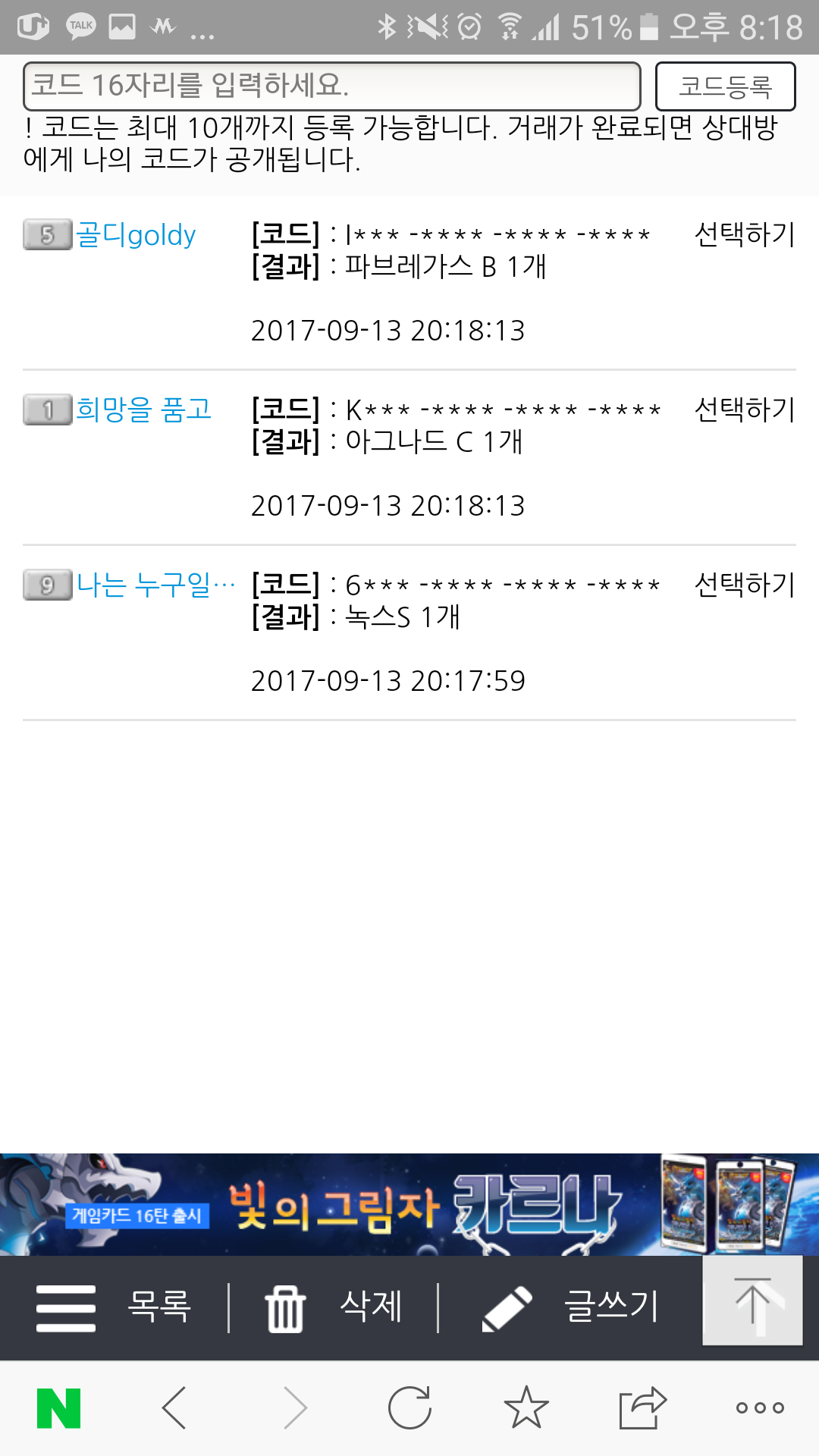Select the 파브레가스 B code offer
Screen dimensions: 819x1456
click(744, 234)
